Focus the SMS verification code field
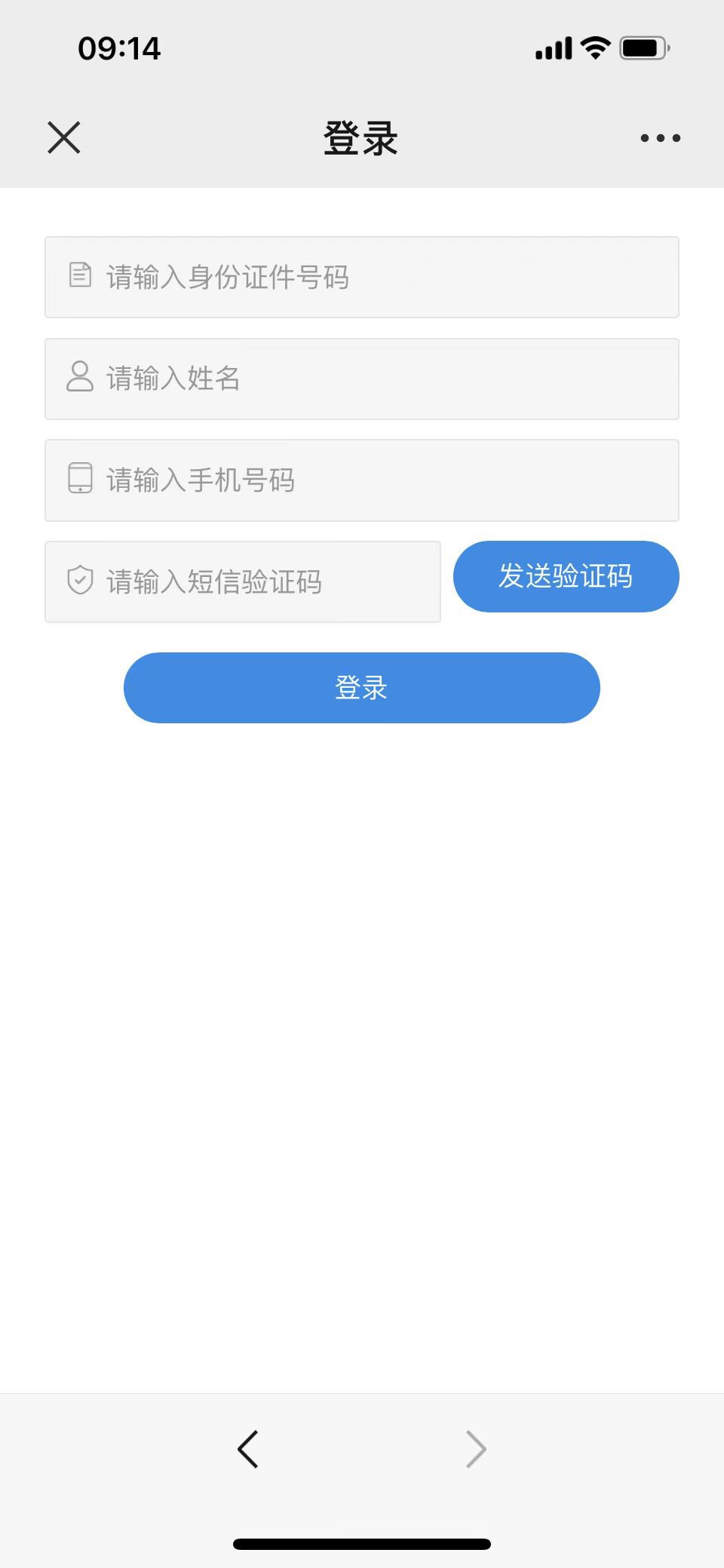 tap(243, 581)
